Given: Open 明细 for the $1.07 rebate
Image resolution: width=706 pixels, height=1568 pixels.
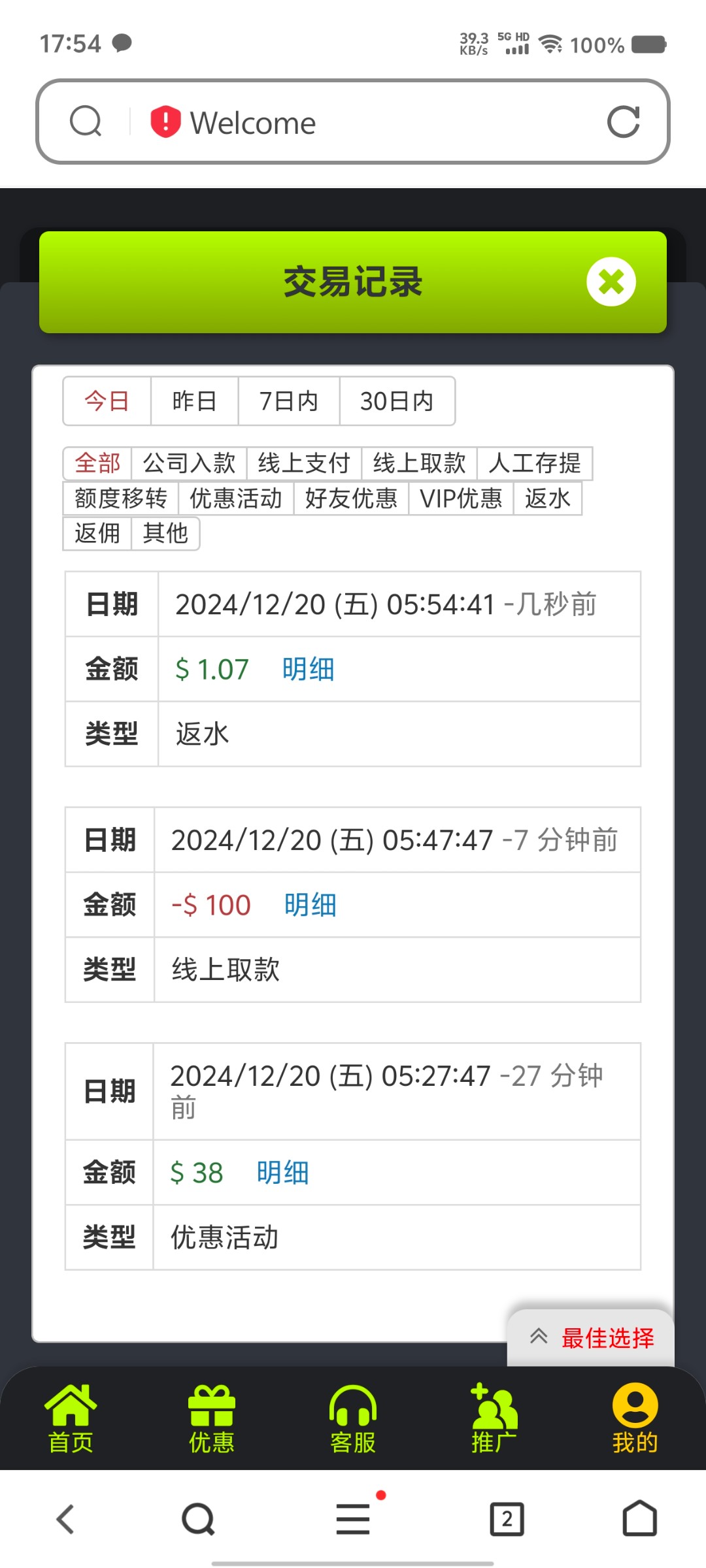Looking at the screenshot, I should (308, 669).
